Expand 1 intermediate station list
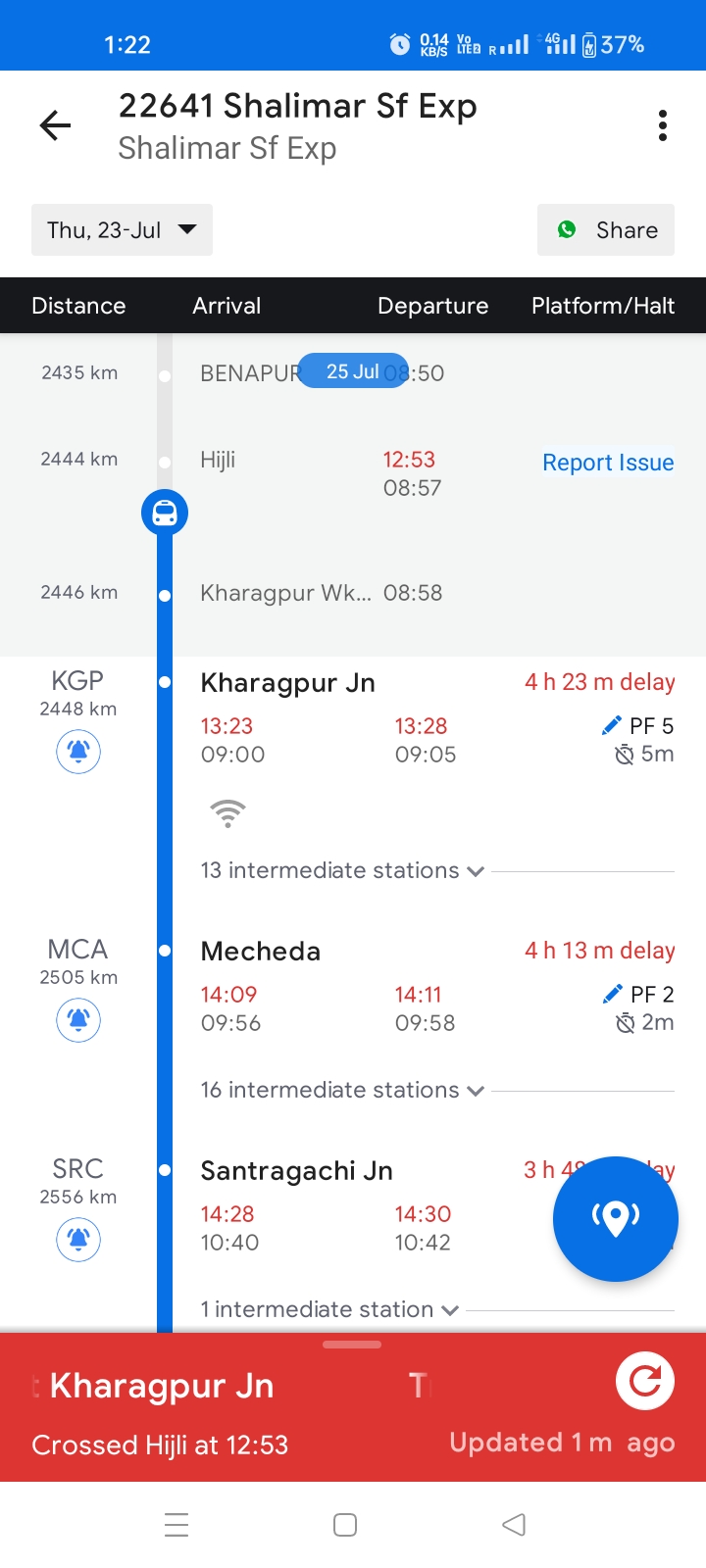 [329, 1309]
